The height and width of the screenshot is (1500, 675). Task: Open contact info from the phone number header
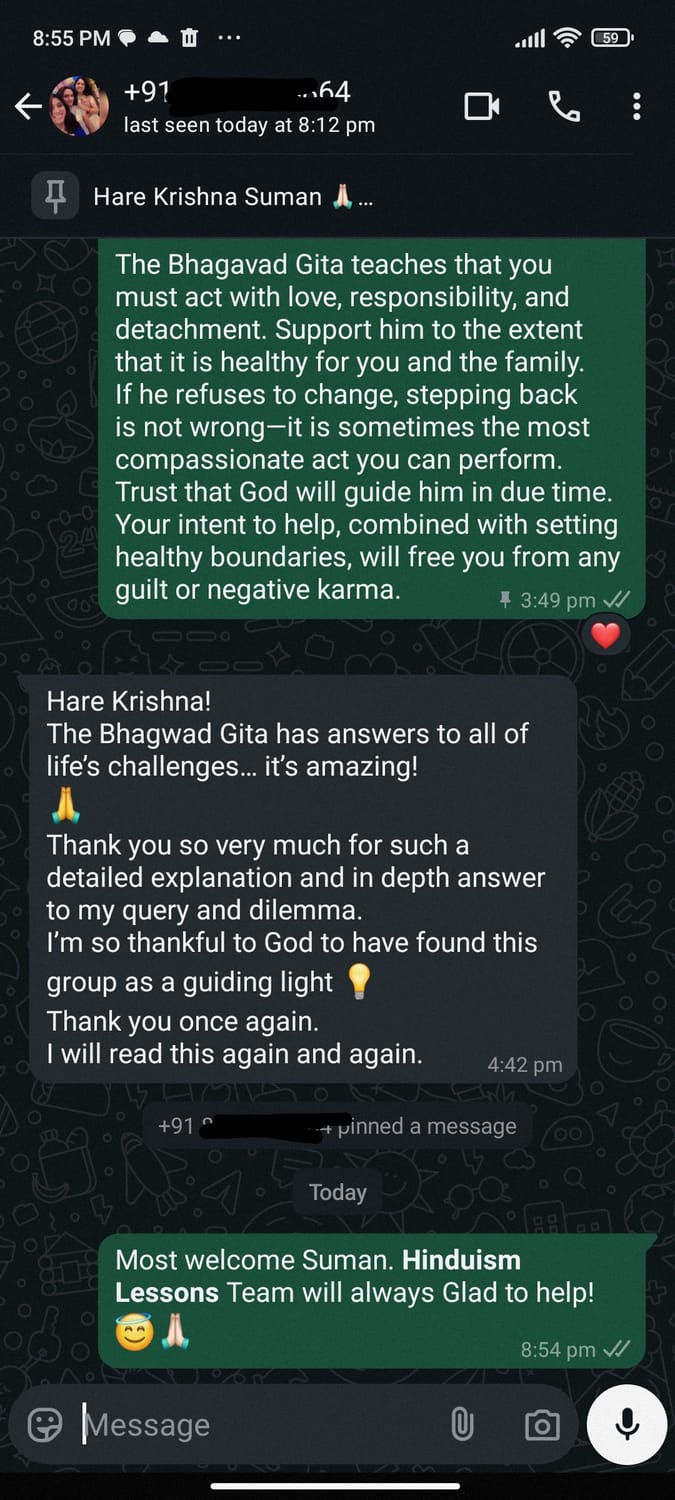250,106
